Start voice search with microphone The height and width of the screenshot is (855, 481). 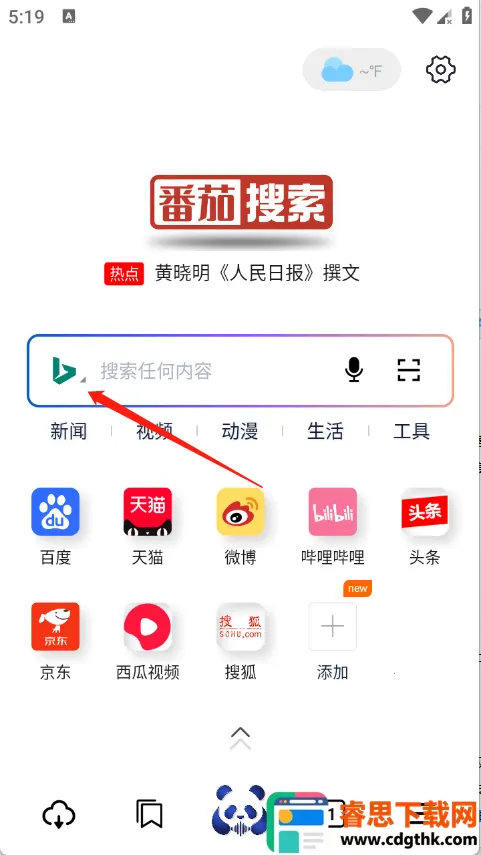pos(354,370)
